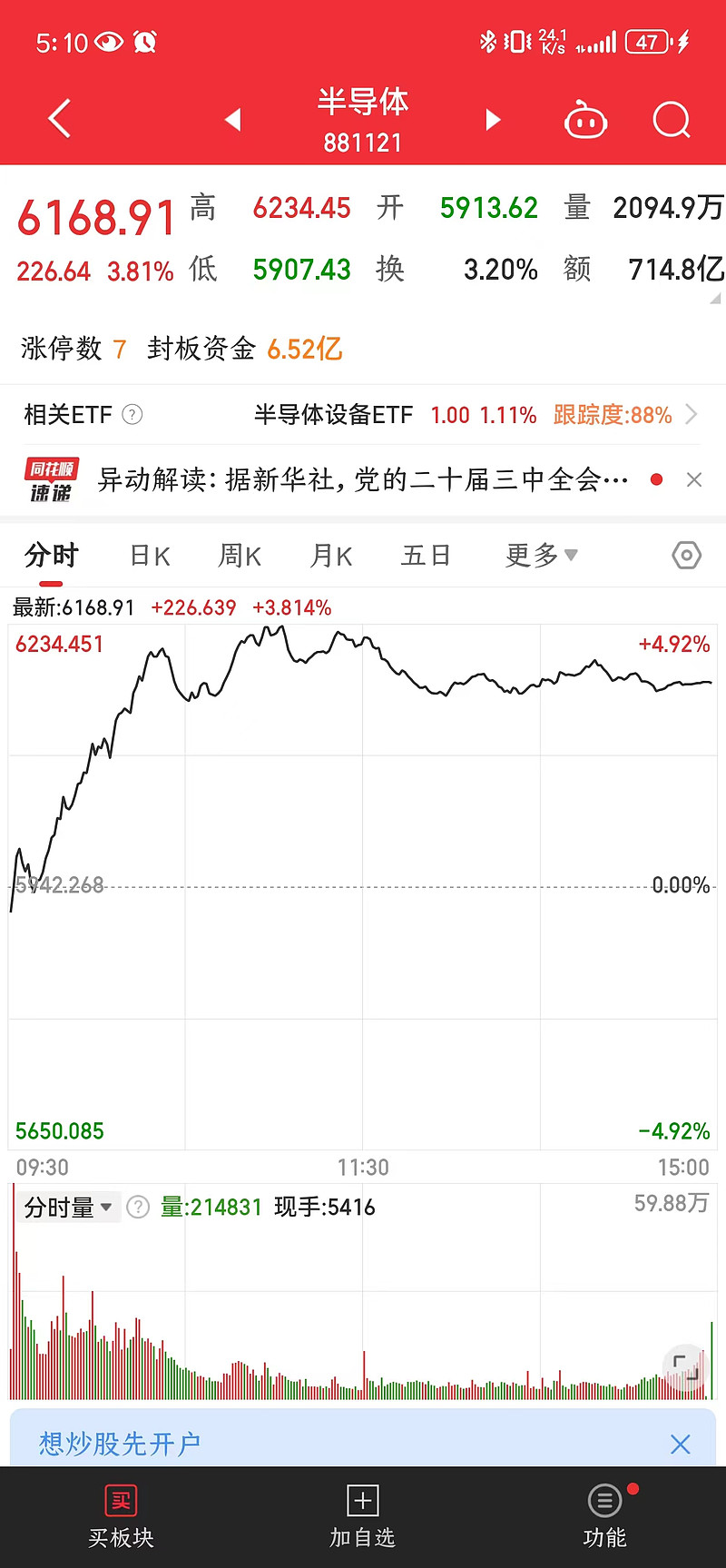Switch to the 五日 chart tab

pos(426,555)
